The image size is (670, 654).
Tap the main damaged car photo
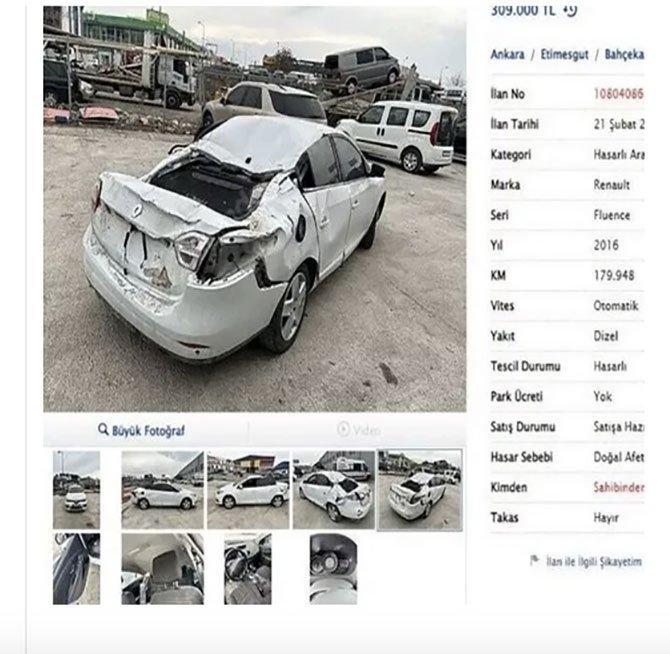tap(254, 208)
